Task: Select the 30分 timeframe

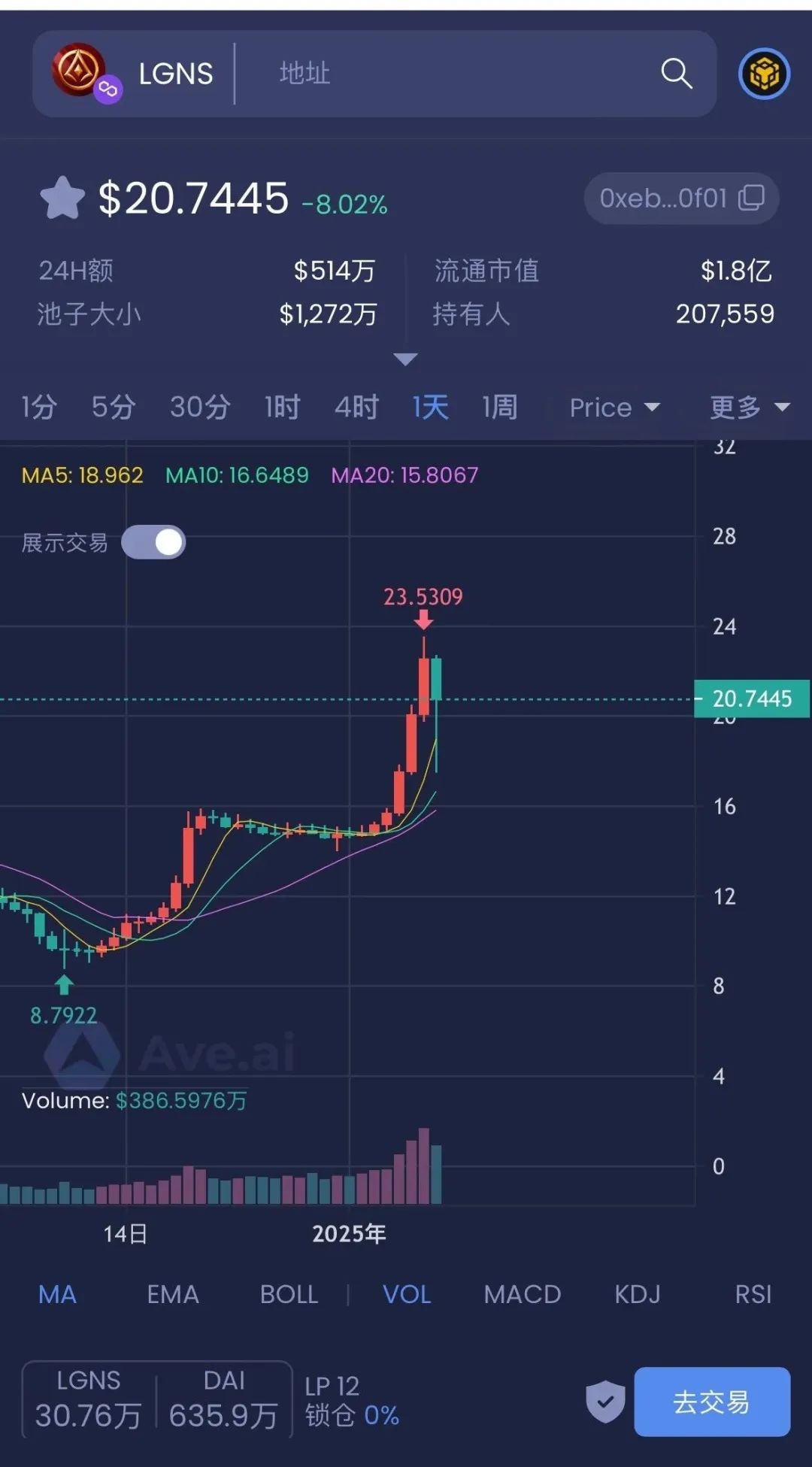Action: [x=200, y=407]
